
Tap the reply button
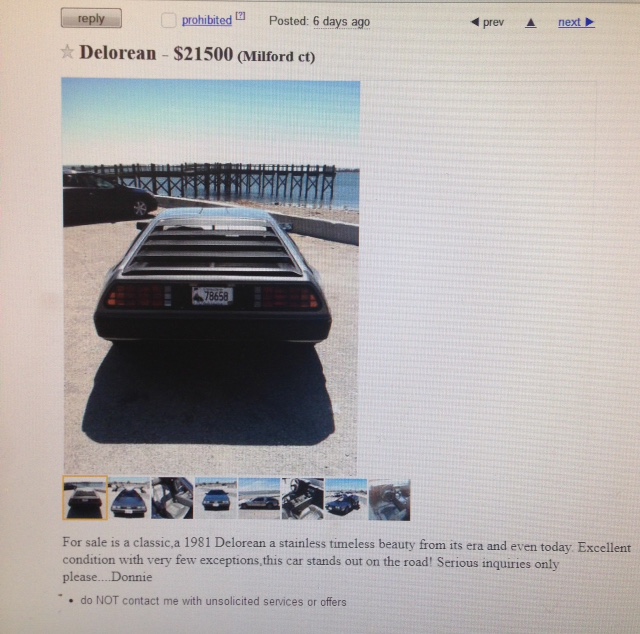click(90, 19)
